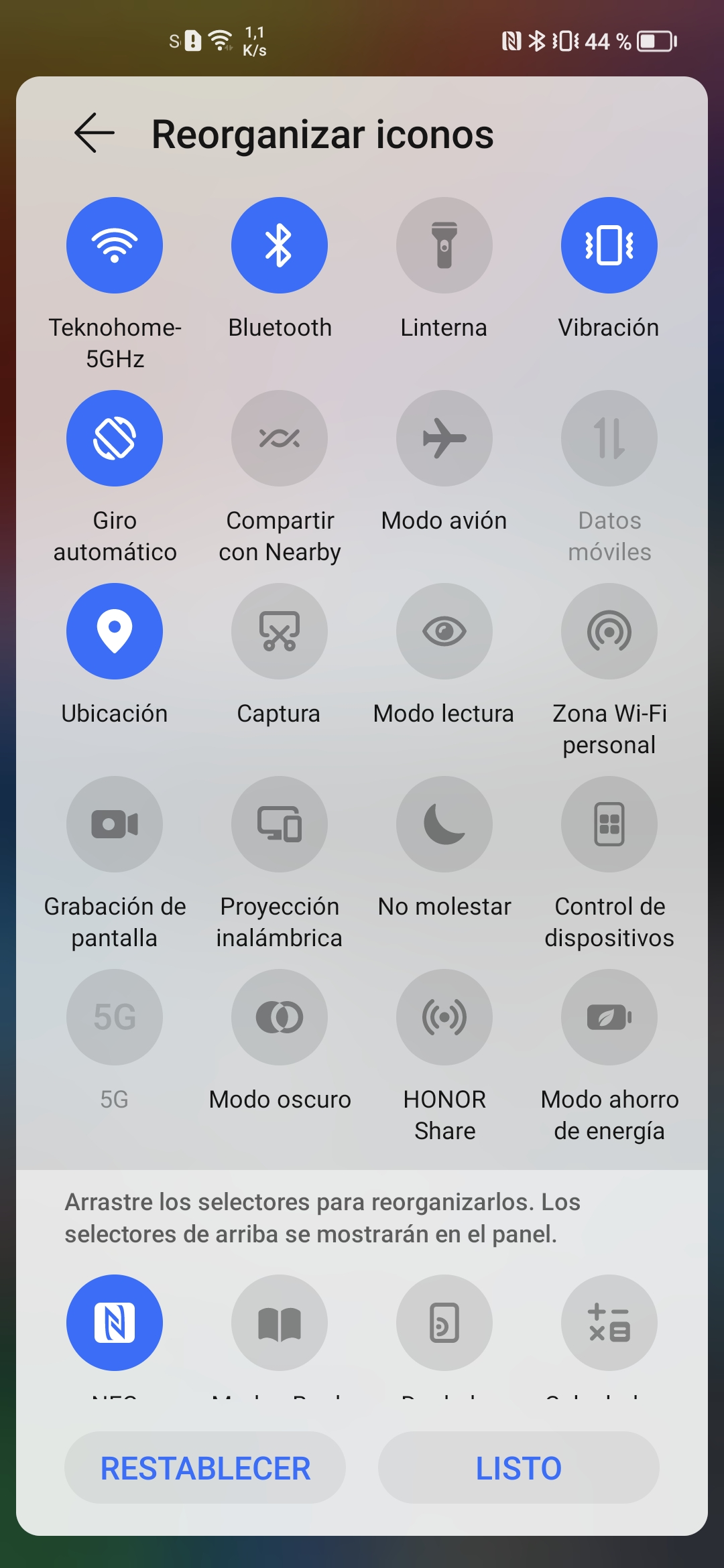Turn on the Linterna flashlight

tap(444, 245)
